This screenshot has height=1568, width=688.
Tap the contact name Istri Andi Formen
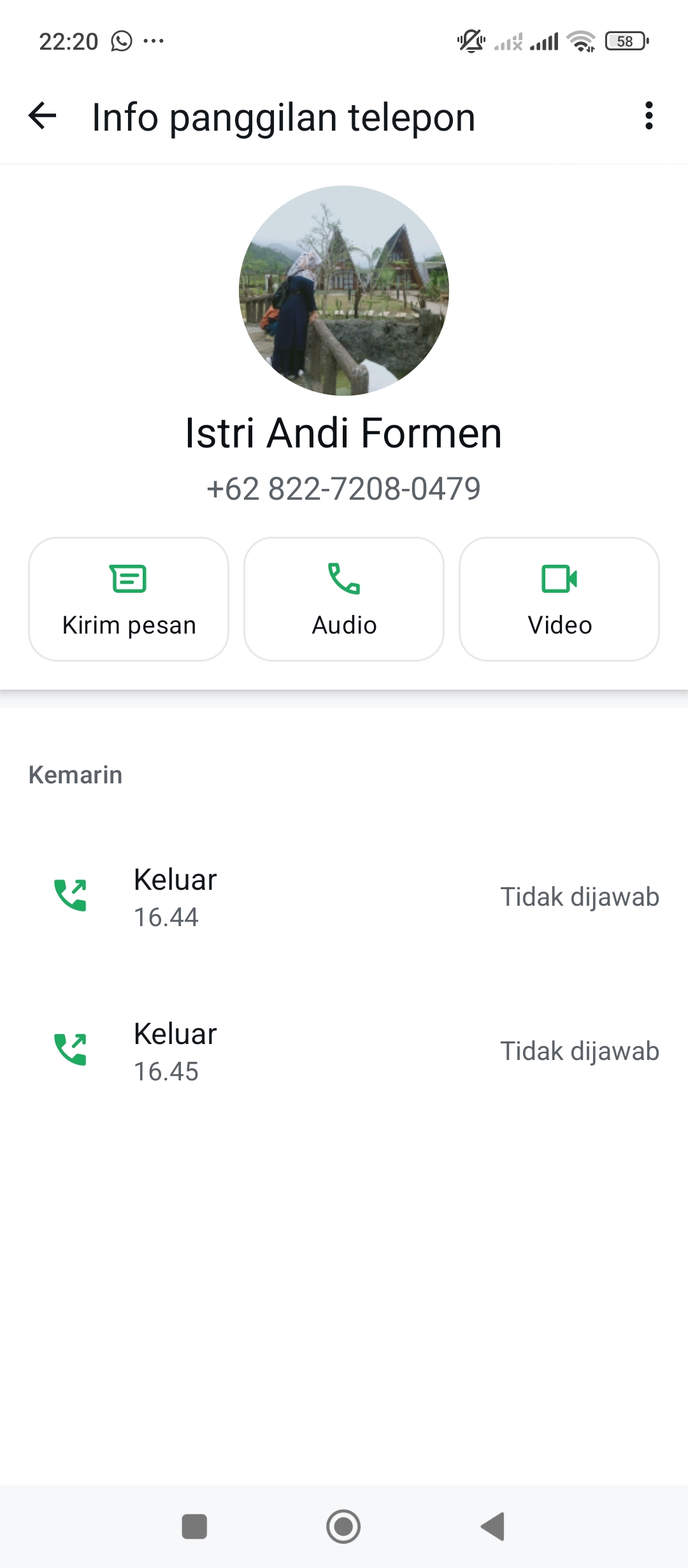coord(344,433)
